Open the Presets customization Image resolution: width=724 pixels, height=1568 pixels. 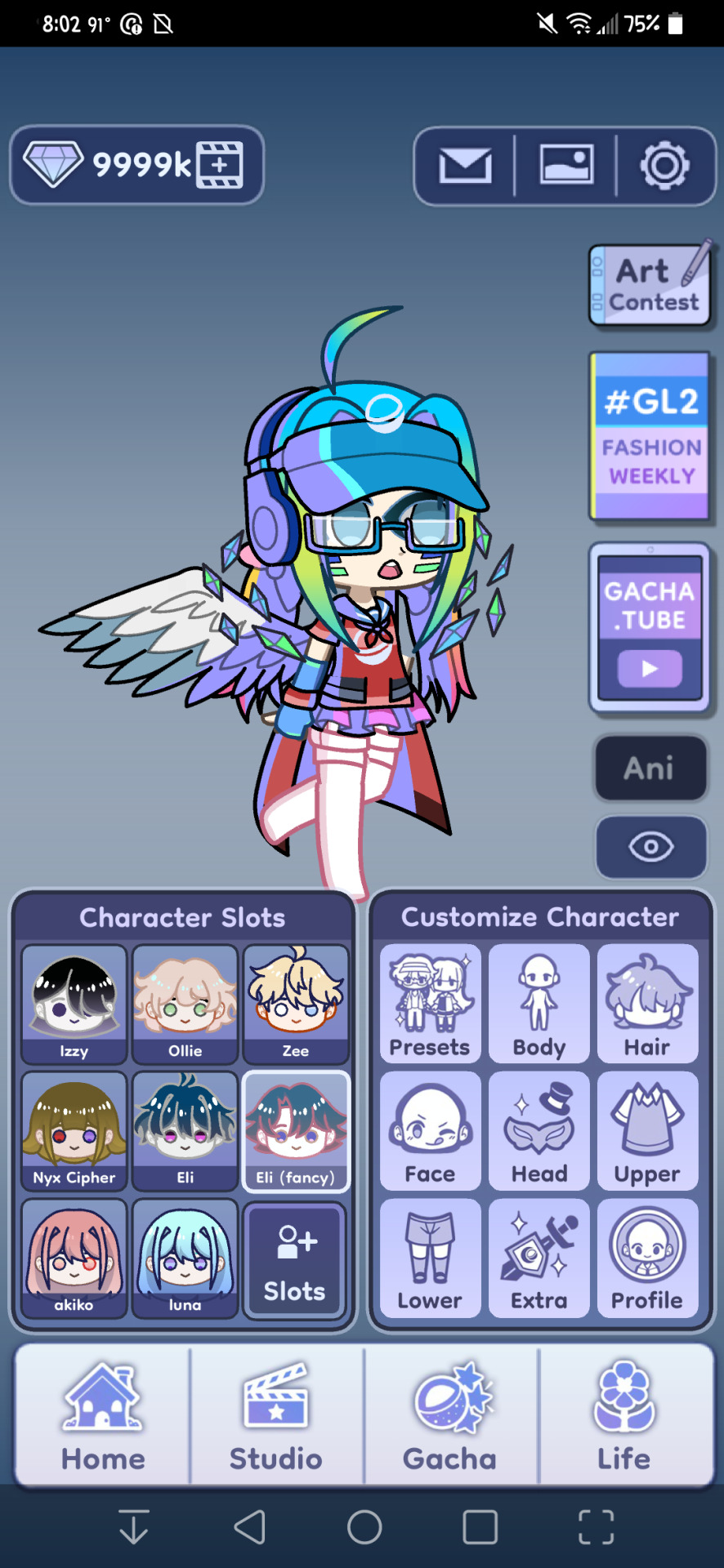pos(430,1004)
